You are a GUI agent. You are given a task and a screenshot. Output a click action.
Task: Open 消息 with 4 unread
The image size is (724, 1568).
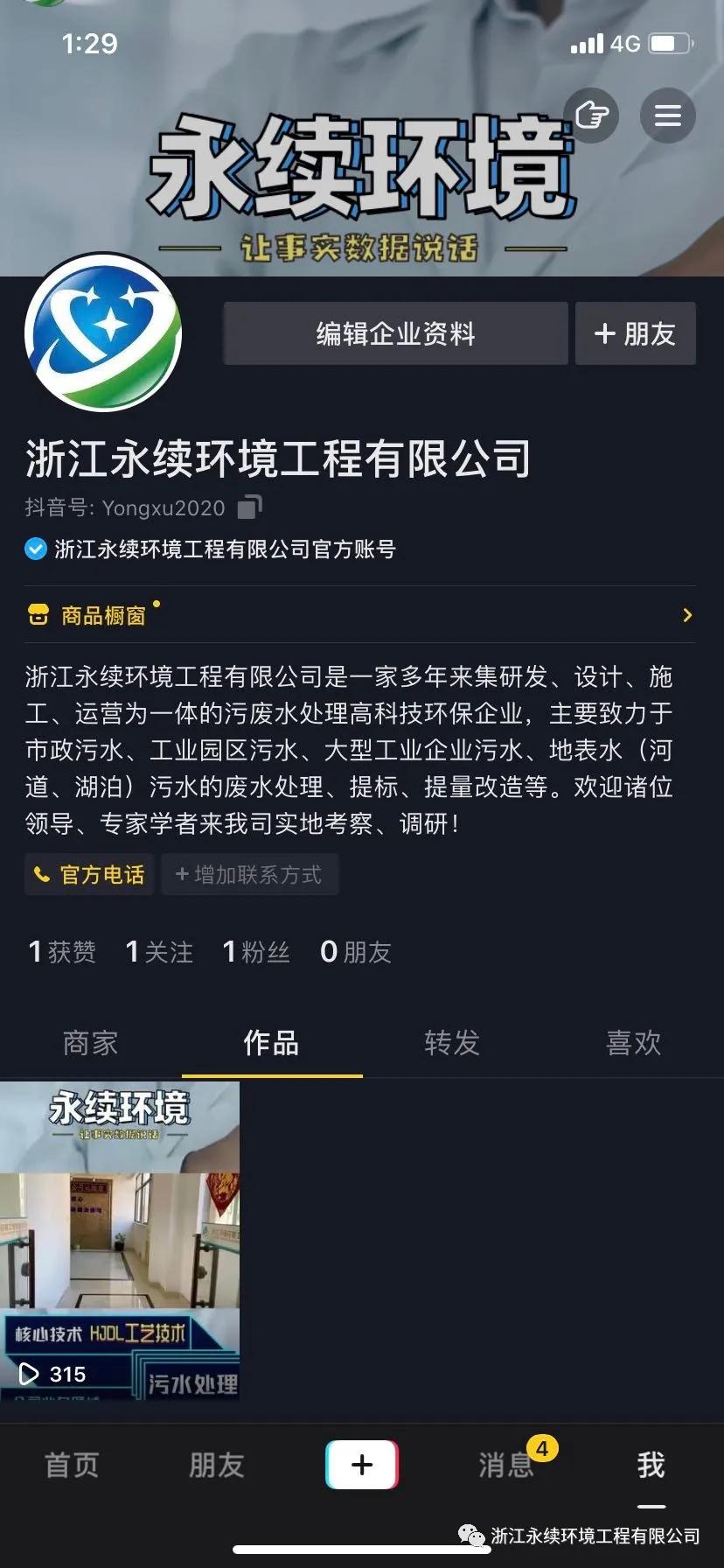(x=507, y=1465)
